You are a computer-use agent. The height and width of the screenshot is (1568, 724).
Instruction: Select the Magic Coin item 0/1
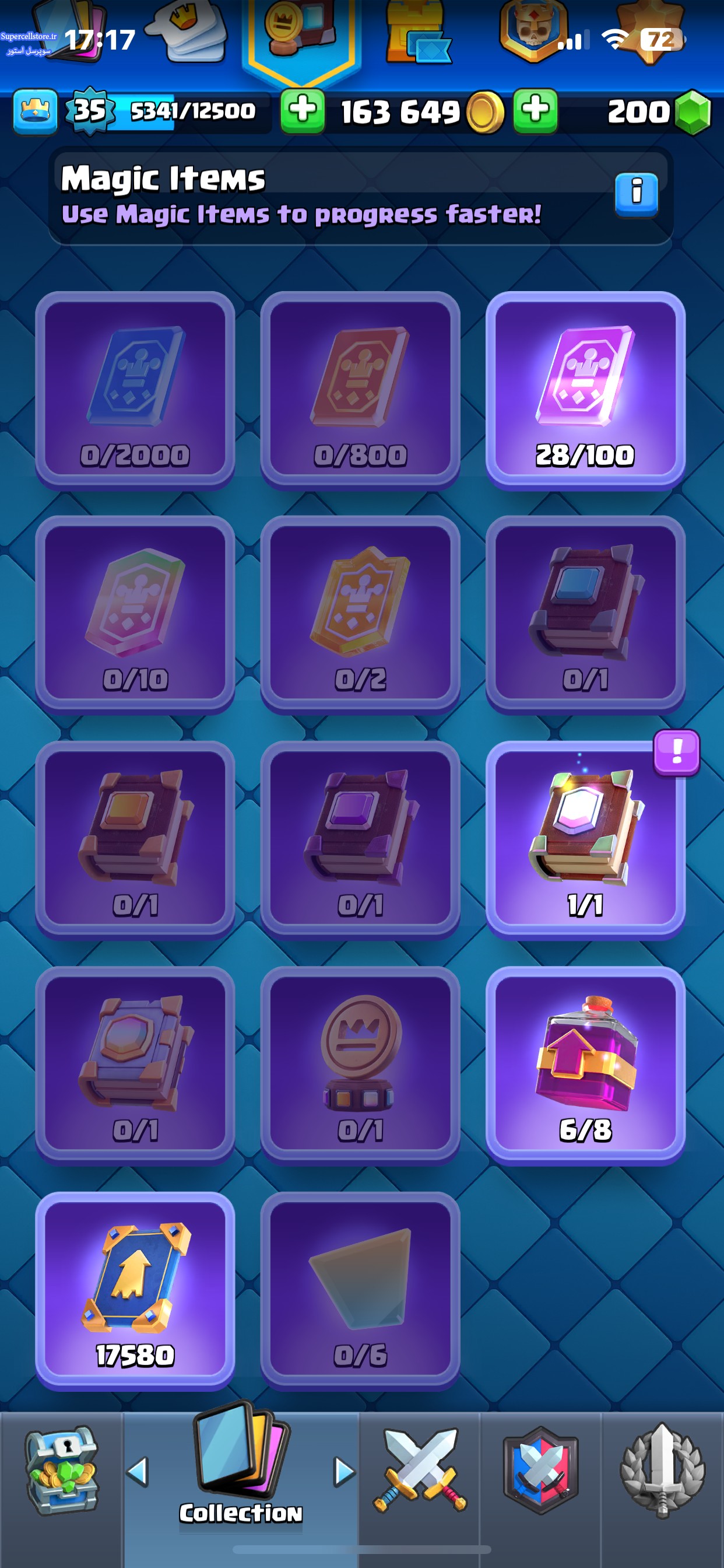[360, 1064]
